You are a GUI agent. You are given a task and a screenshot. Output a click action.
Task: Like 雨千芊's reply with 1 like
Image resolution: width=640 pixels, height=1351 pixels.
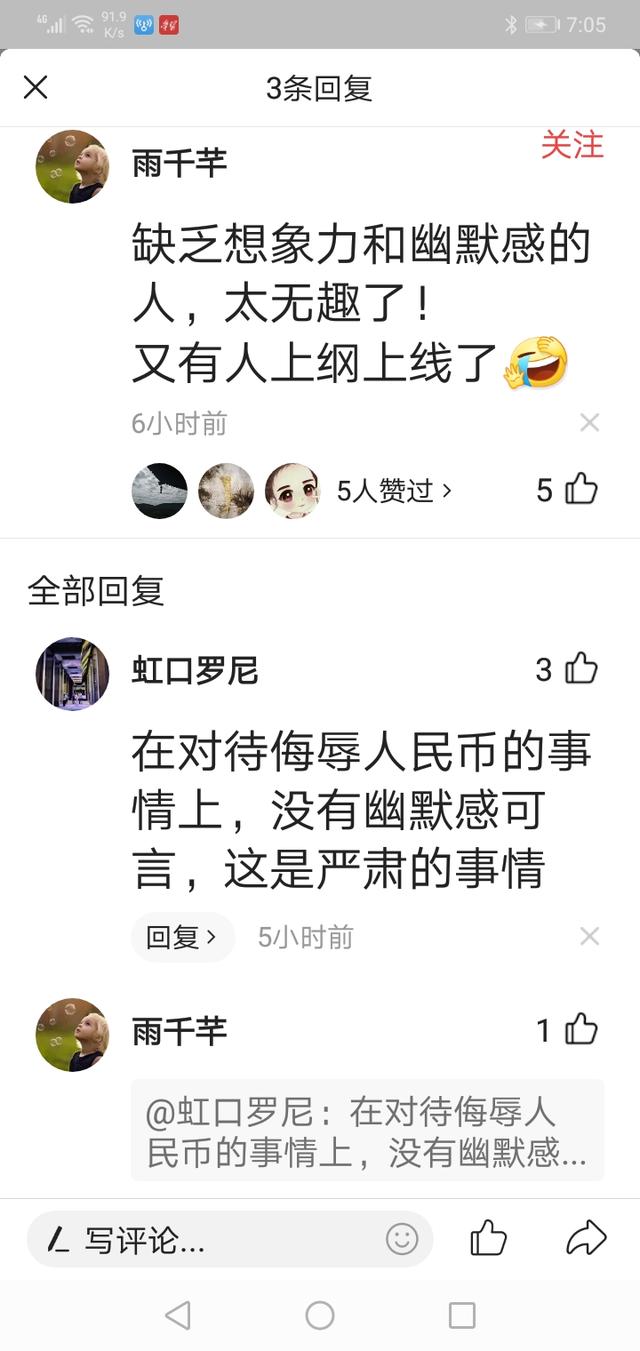click(581, 1030)
